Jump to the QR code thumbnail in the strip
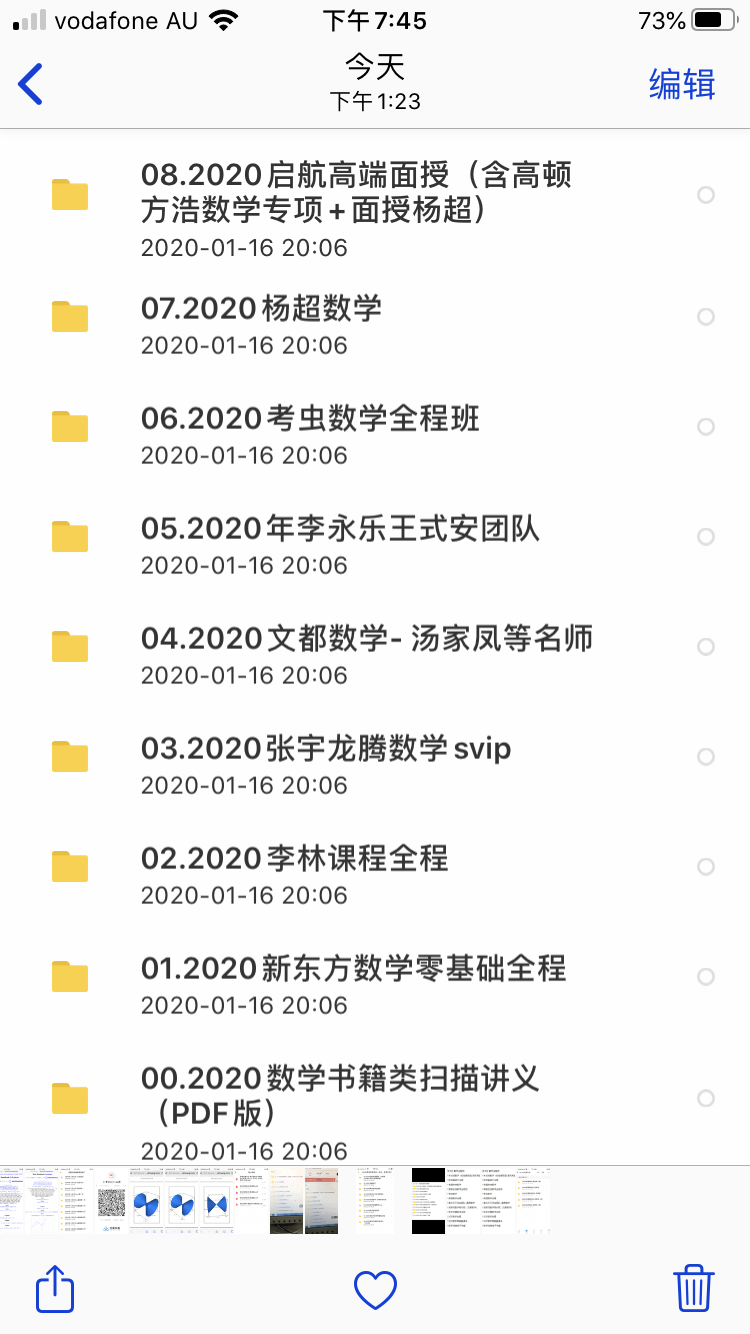Screen dimensions: 750x1334 (112, 1200)
